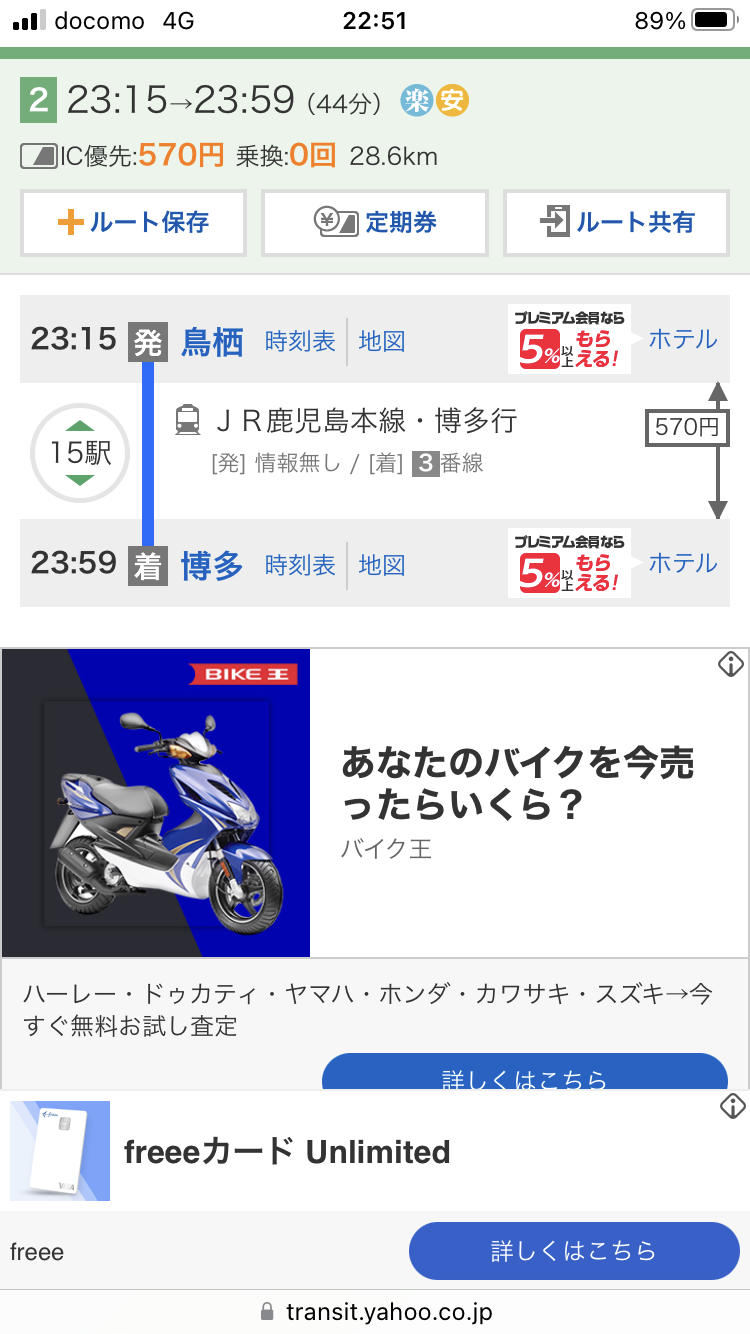
Task: Open ホテル link beside 博多
Action: tap(683, 564)
